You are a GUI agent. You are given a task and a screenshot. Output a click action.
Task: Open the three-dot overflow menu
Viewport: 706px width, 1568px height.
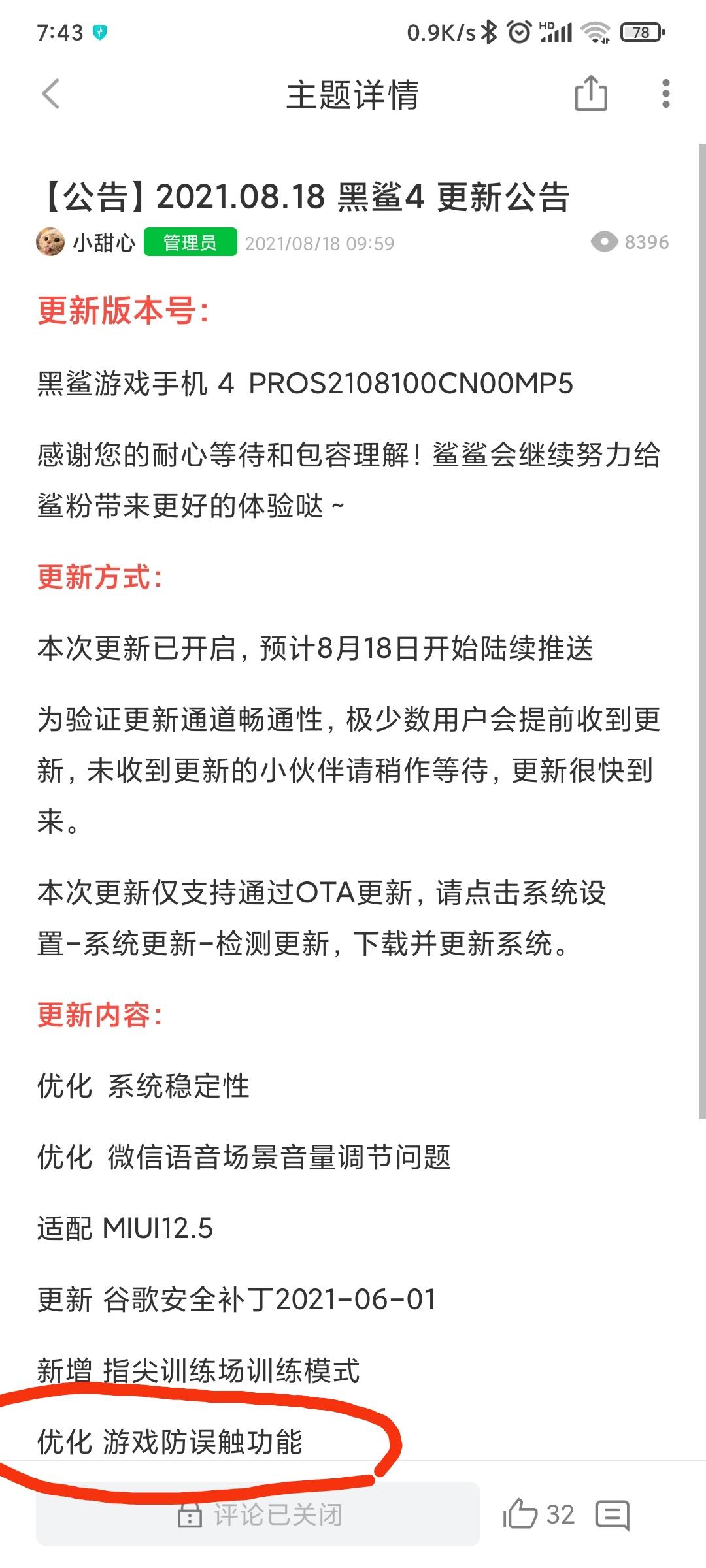tap(665, 93)
